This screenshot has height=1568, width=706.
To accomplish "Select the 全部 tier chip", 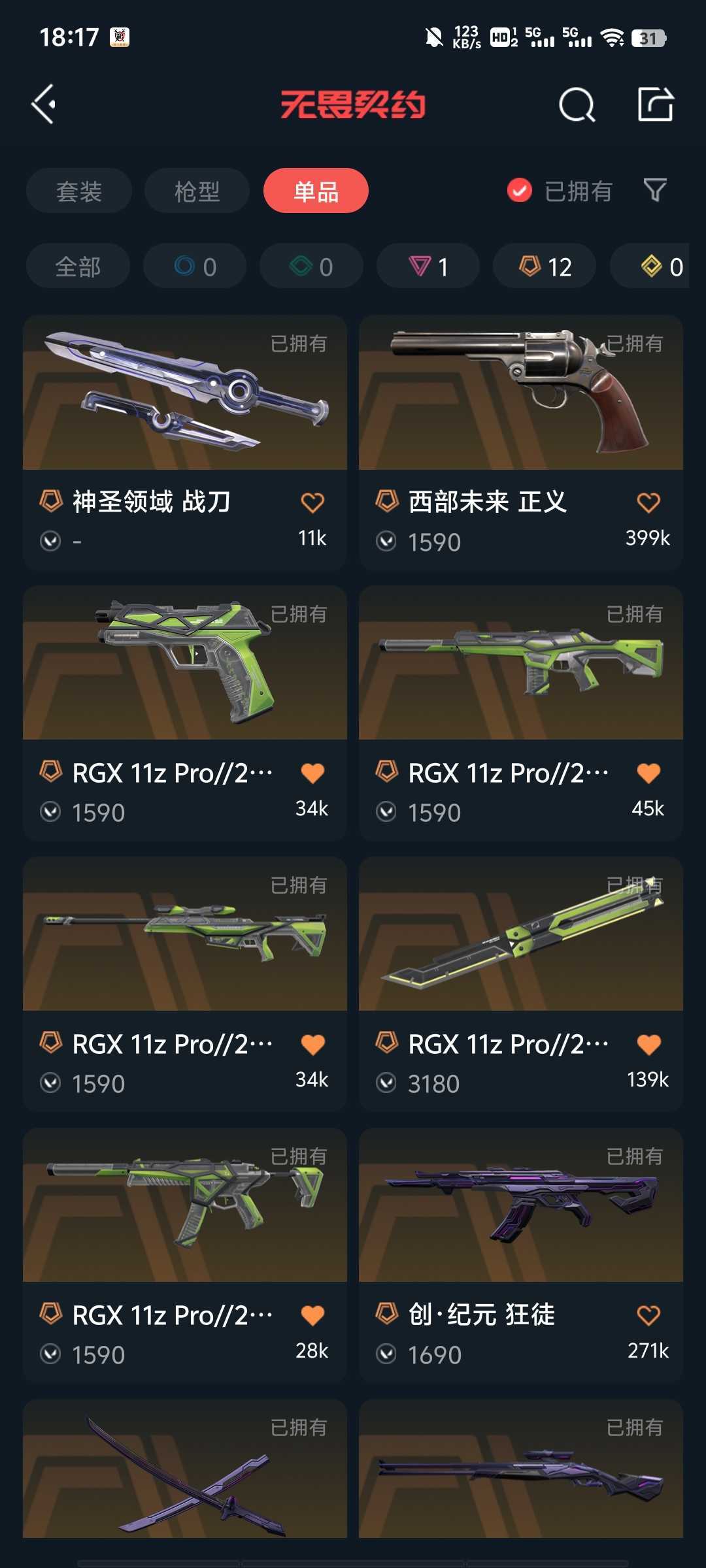I will tap(78, 267).
